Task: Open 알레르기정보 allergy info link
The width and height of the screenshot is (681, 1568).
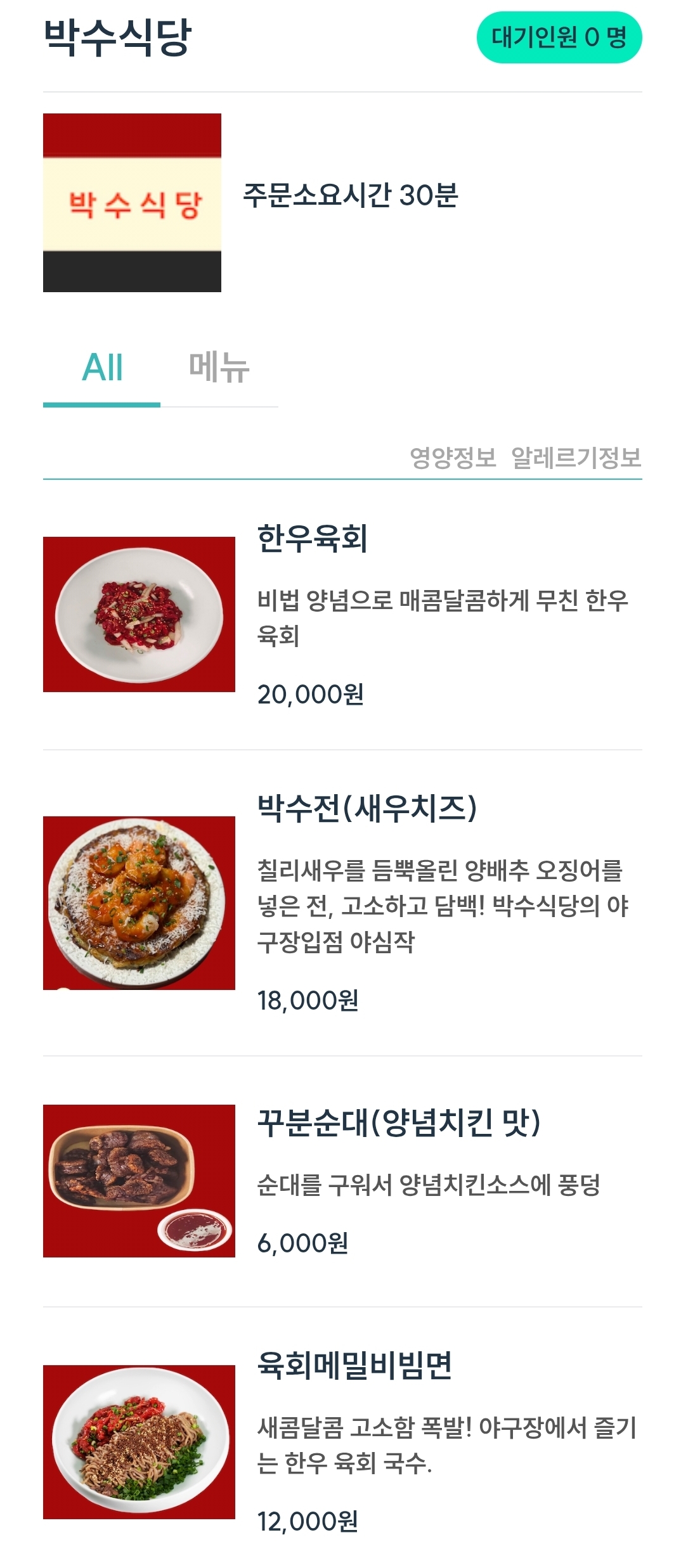Action: (x=576, y=458)
